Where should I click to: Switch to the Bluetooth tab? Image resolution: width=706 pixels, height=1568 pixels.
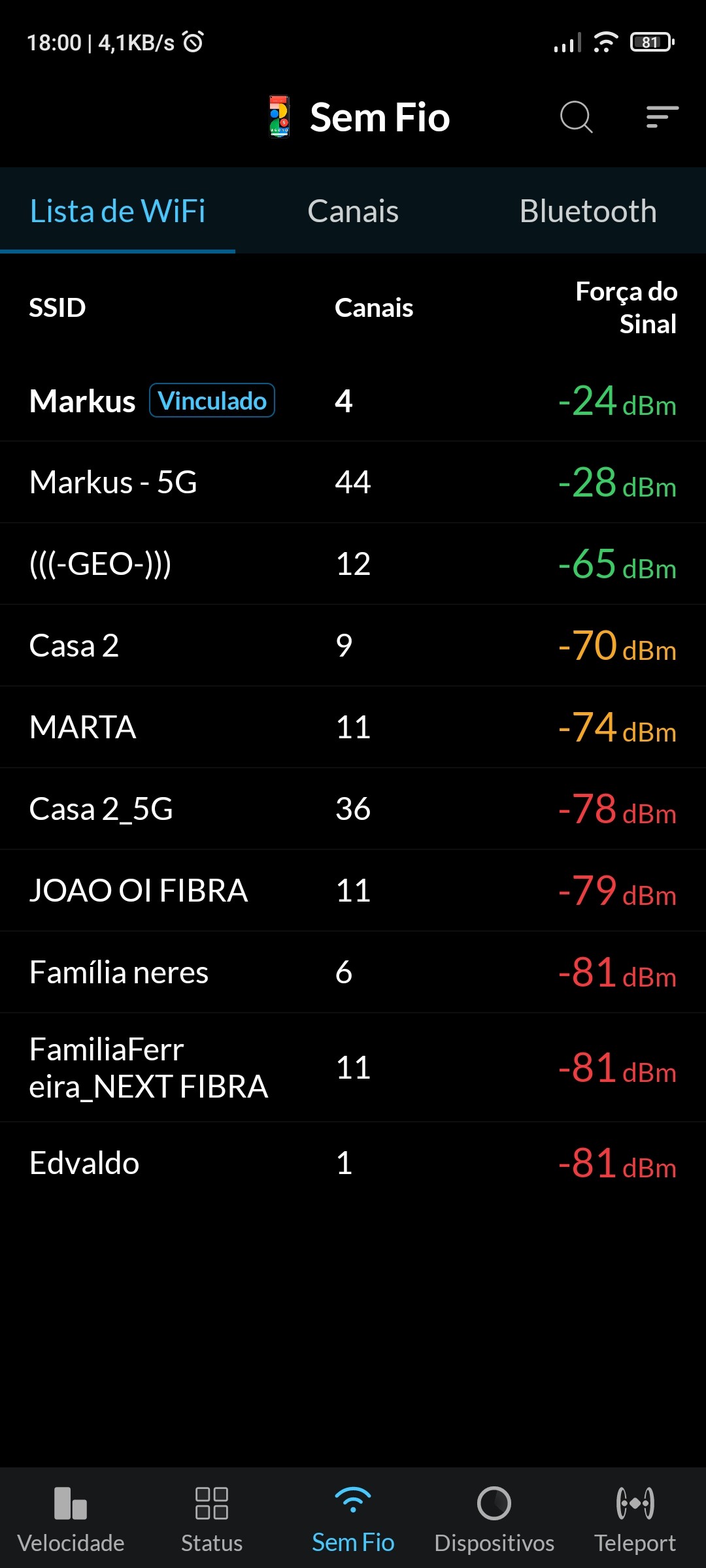[588, 211]
